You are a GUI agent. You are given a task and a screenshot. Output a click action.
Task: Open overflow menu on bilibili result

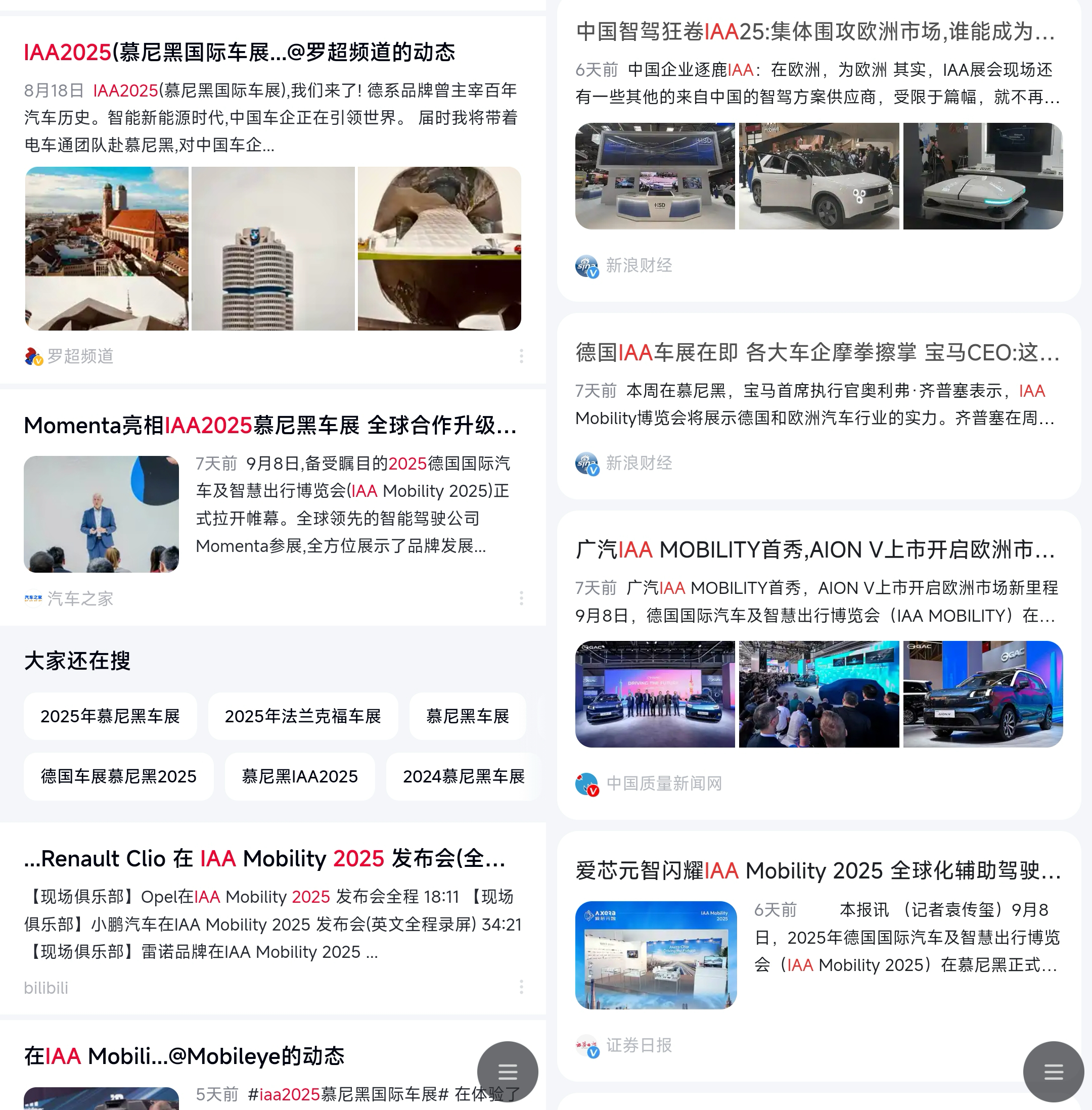(521, 987)
